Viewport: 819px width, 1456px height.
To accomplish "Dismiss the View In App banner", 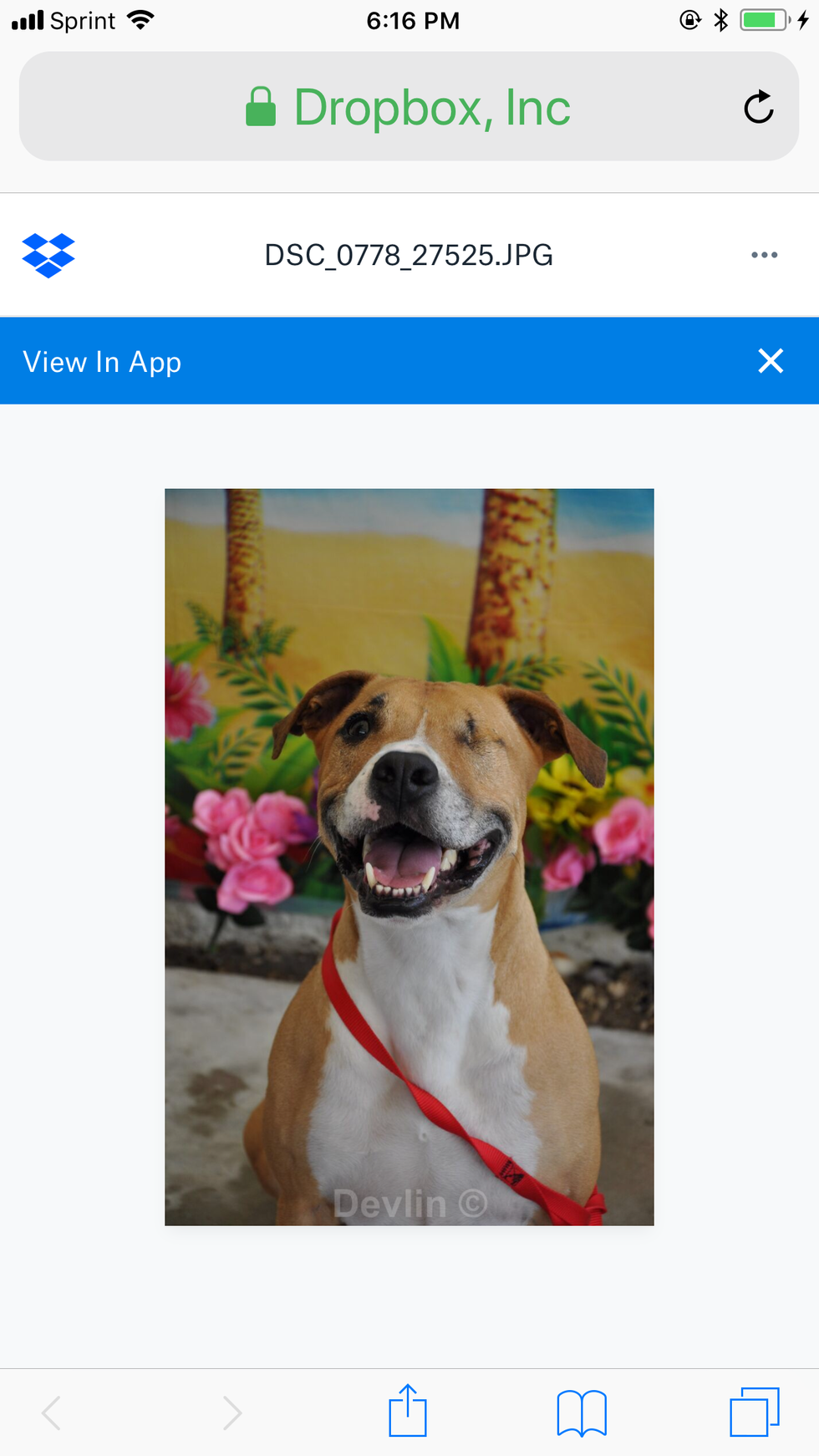I will 771,361.
